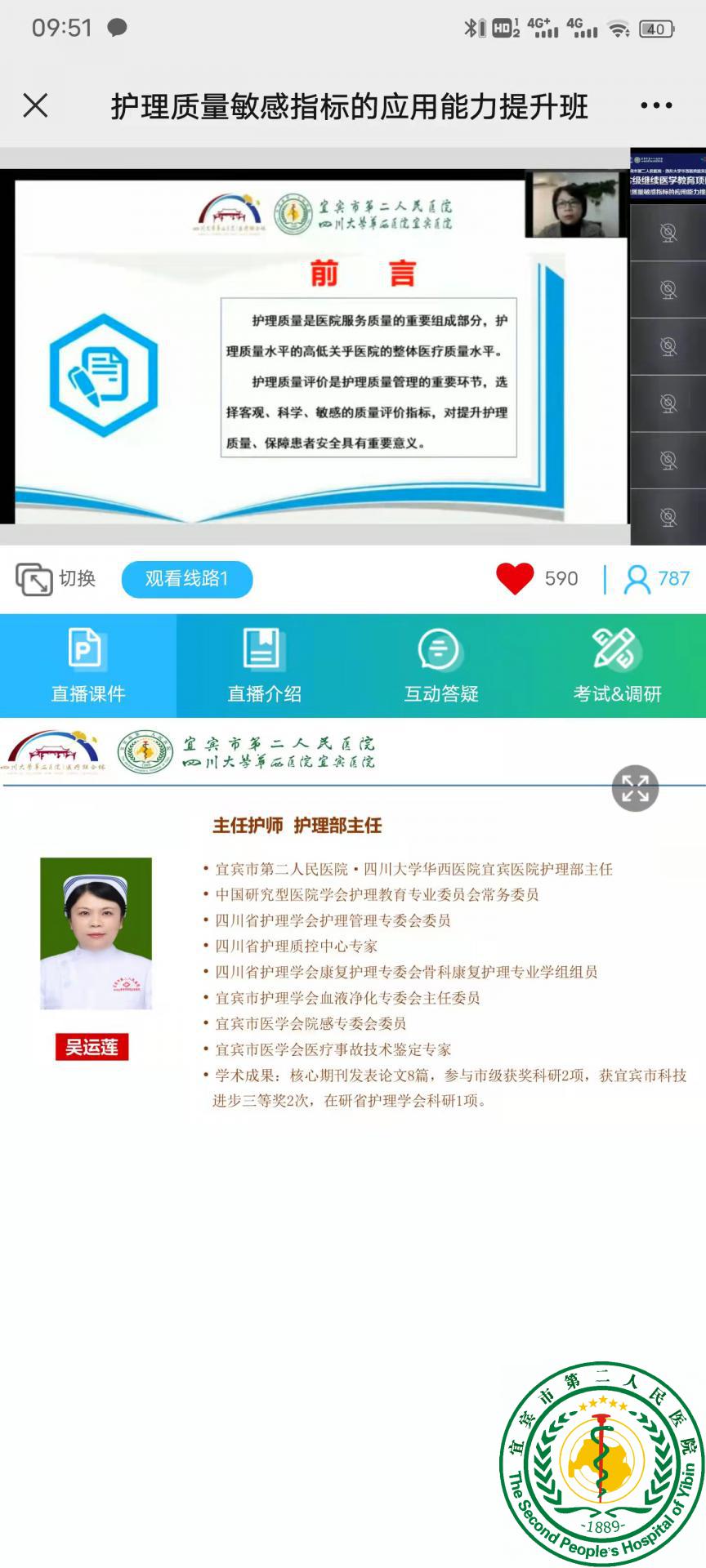Screen dimensions: 706x1568
Task: Expand the courseware slide to fullscreen
Action: (635, 788)
